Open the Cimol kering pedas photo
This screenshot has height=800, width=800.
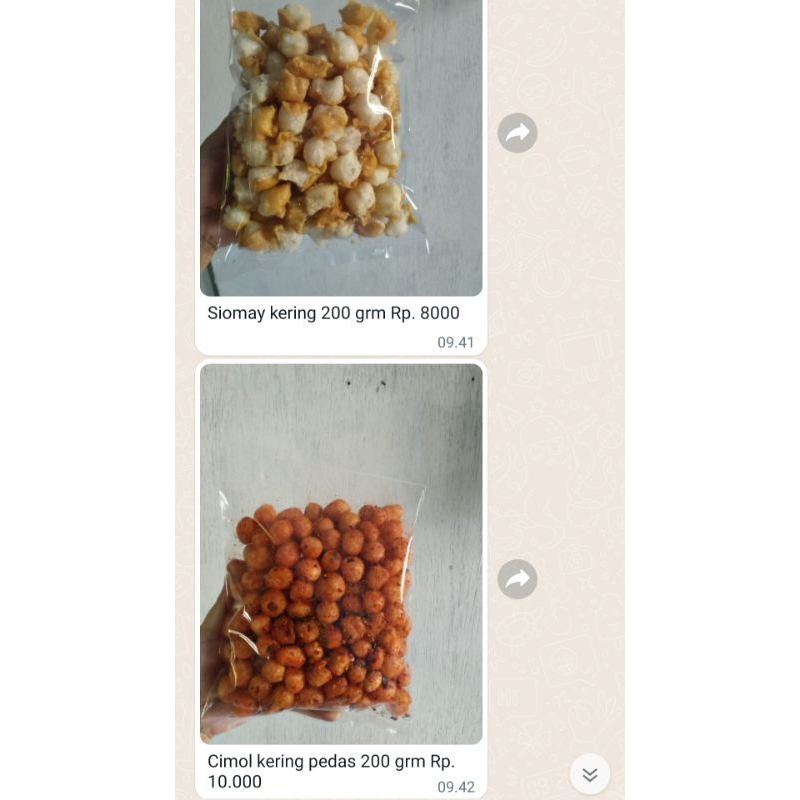tap(340, 553)
